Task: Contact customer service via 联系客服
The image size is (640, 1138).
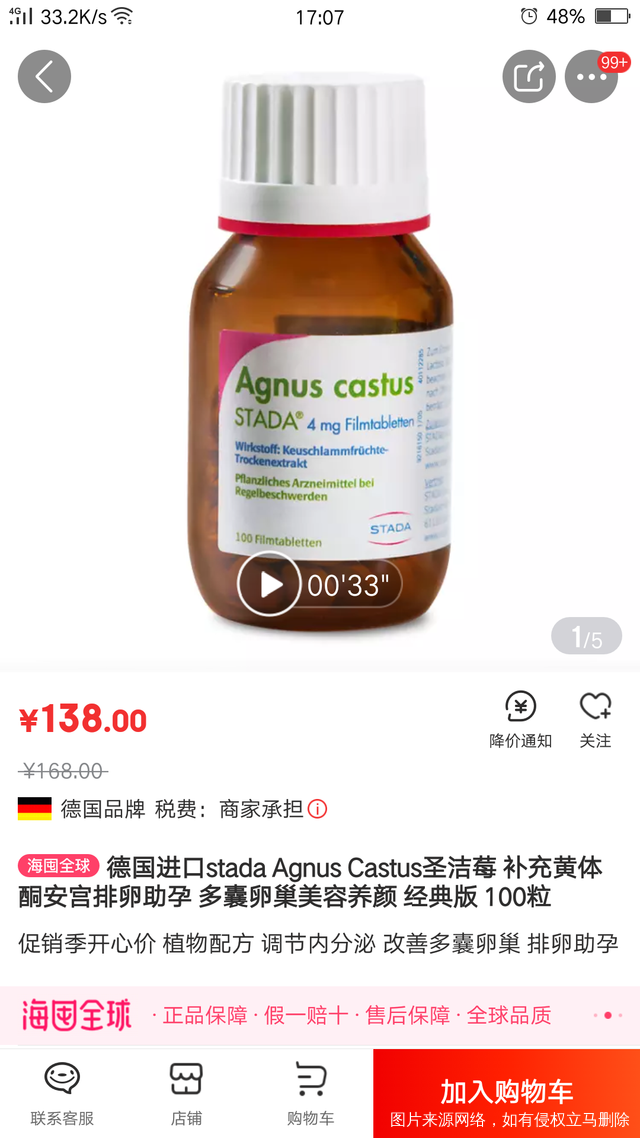Action: pyautogui.click(x=62, y=1093)
